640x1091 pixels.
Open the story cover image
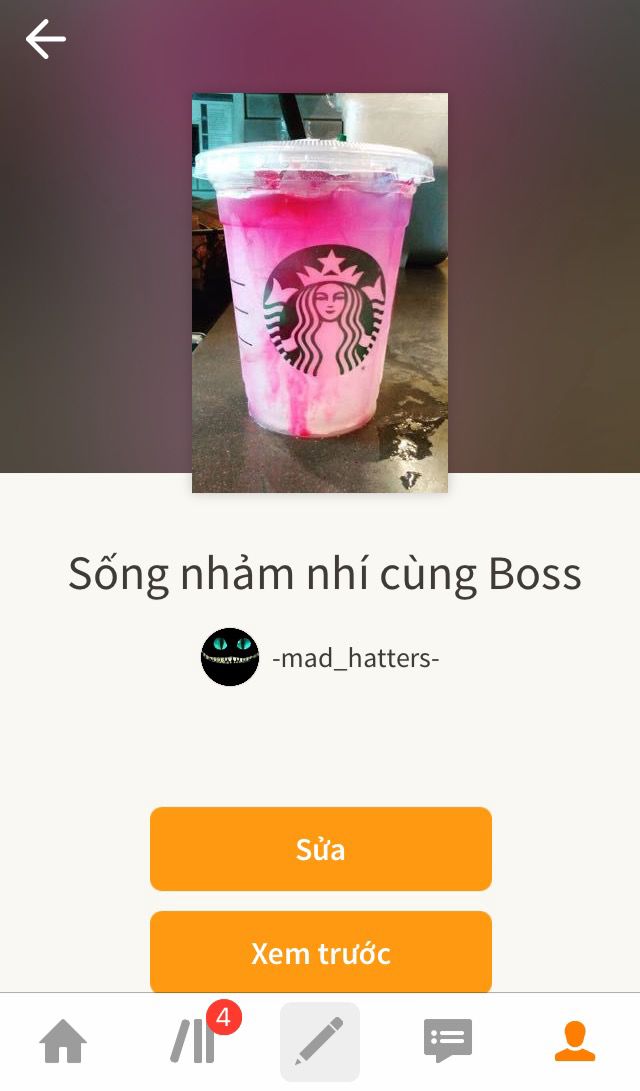320,292
